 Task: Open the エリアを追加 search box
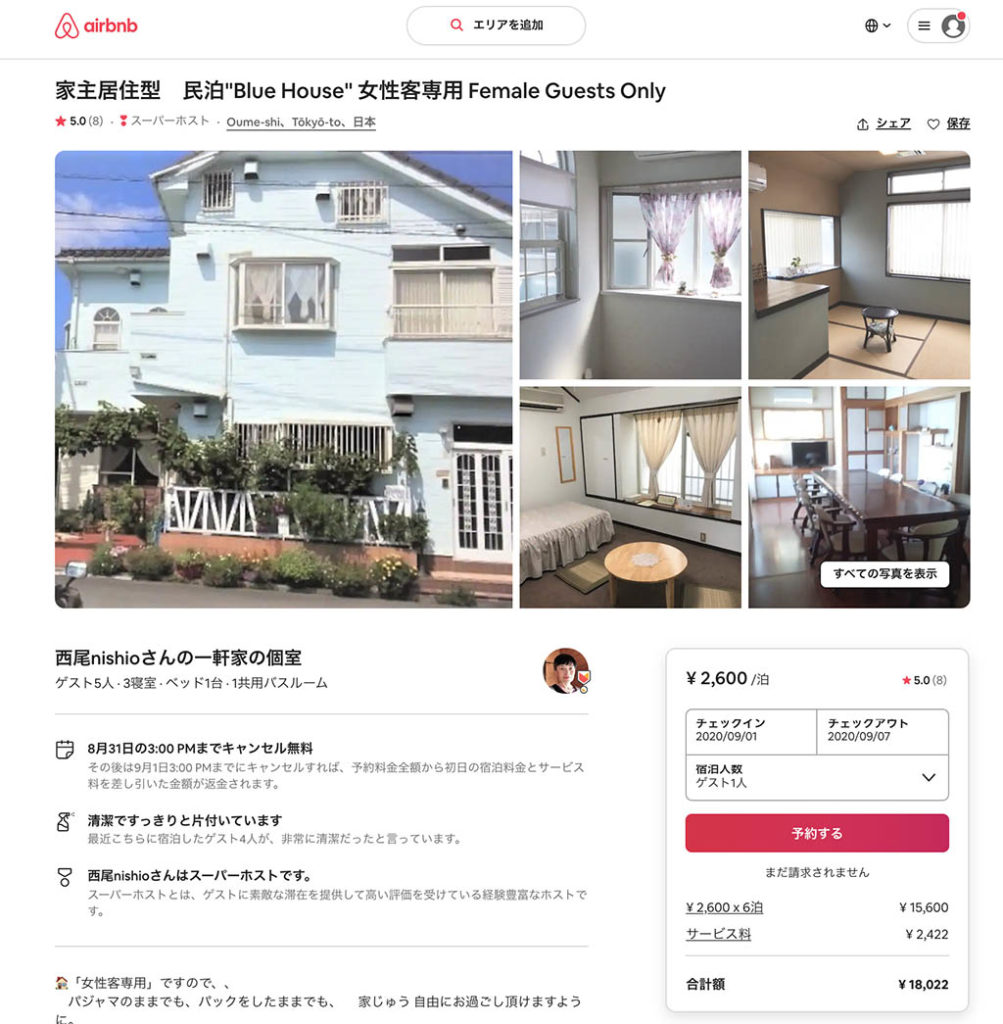(x=496, y=26)
